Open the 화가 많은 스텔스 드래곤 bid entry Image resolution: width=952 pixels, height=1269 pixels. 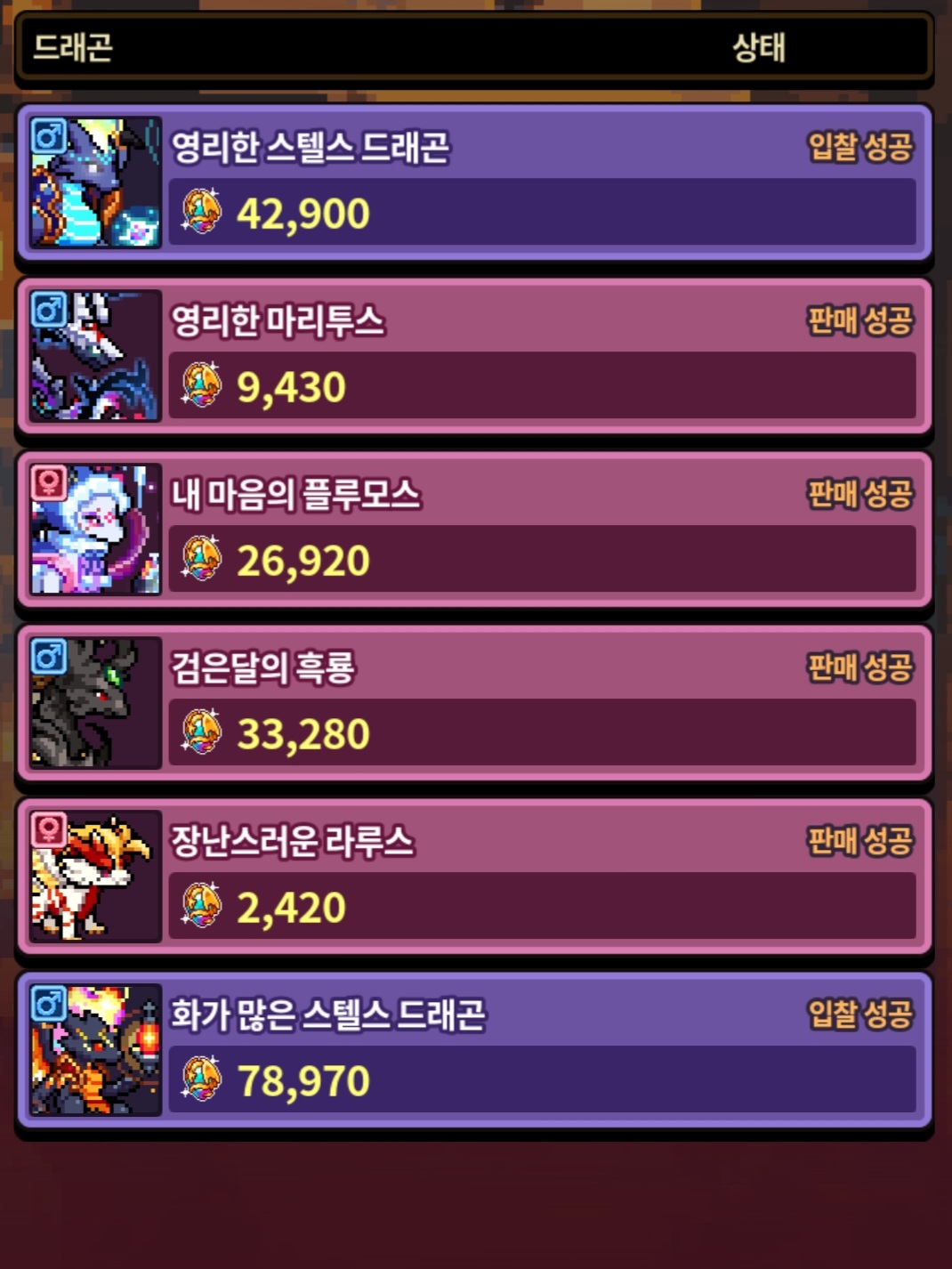click(474, 1050)
